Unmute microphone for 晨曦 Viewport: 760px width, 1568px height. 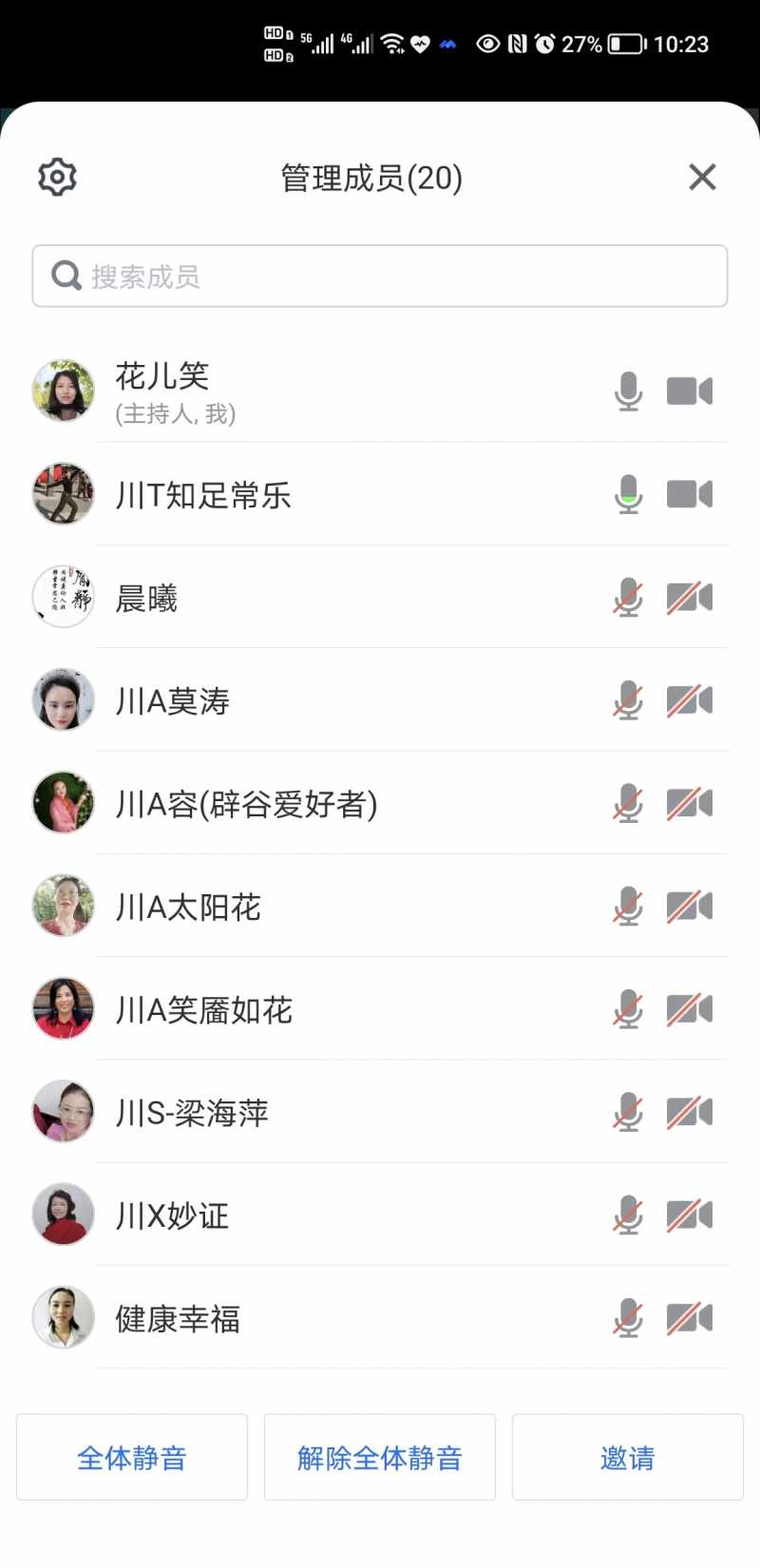tap(628, 598)
